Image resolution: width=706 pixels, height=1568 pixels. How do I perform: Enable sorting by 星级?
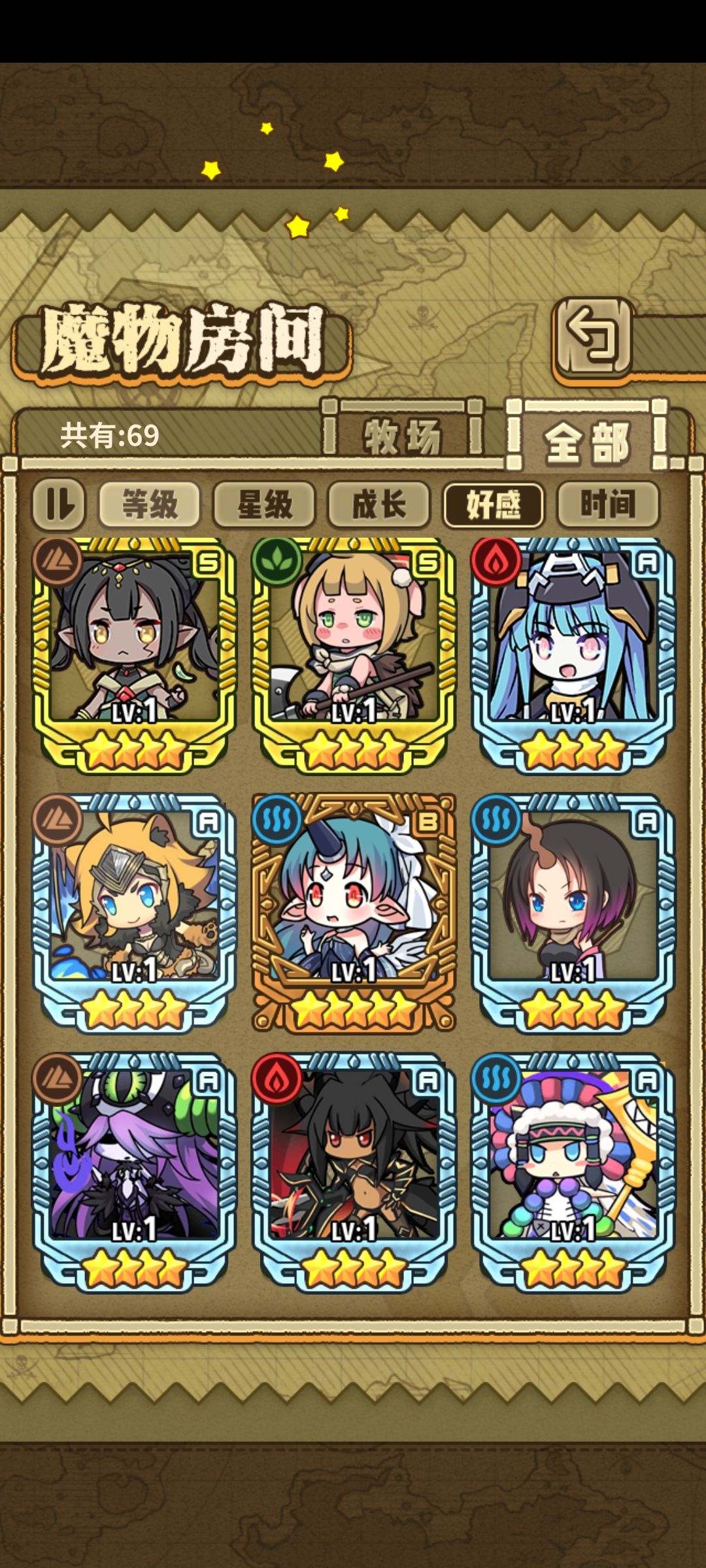point(265,504)
